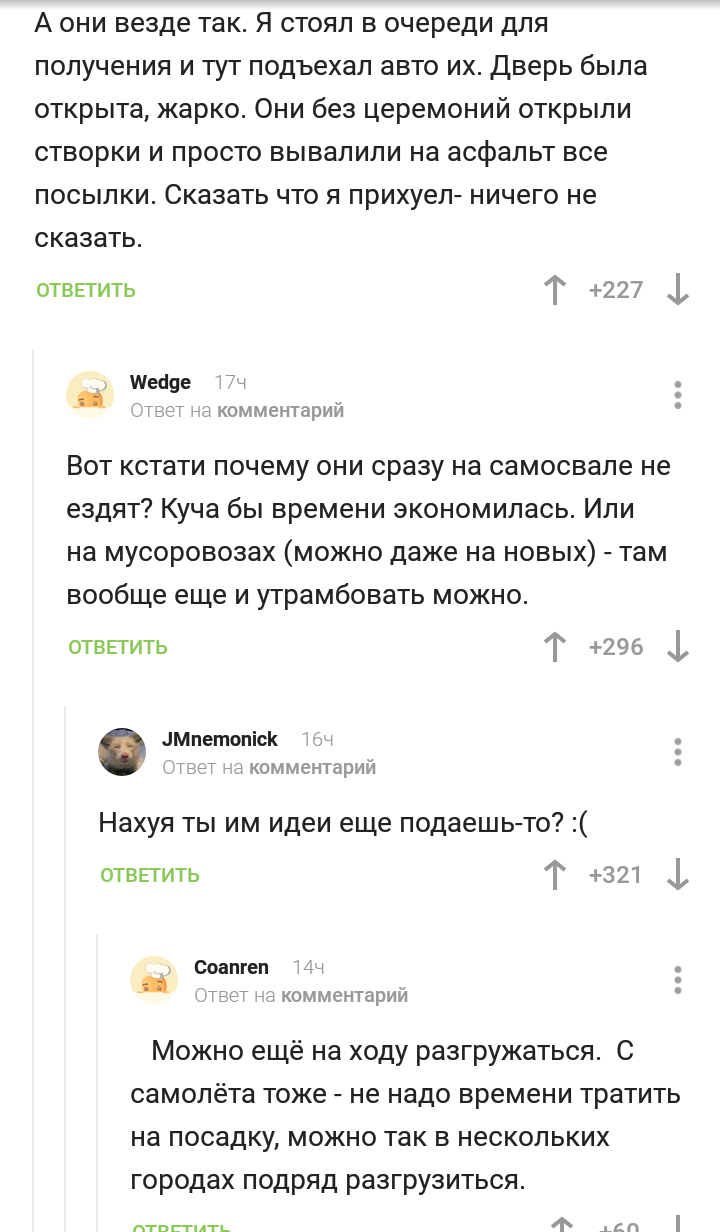Reply to the top comment rated +227

tap(86, 290)
